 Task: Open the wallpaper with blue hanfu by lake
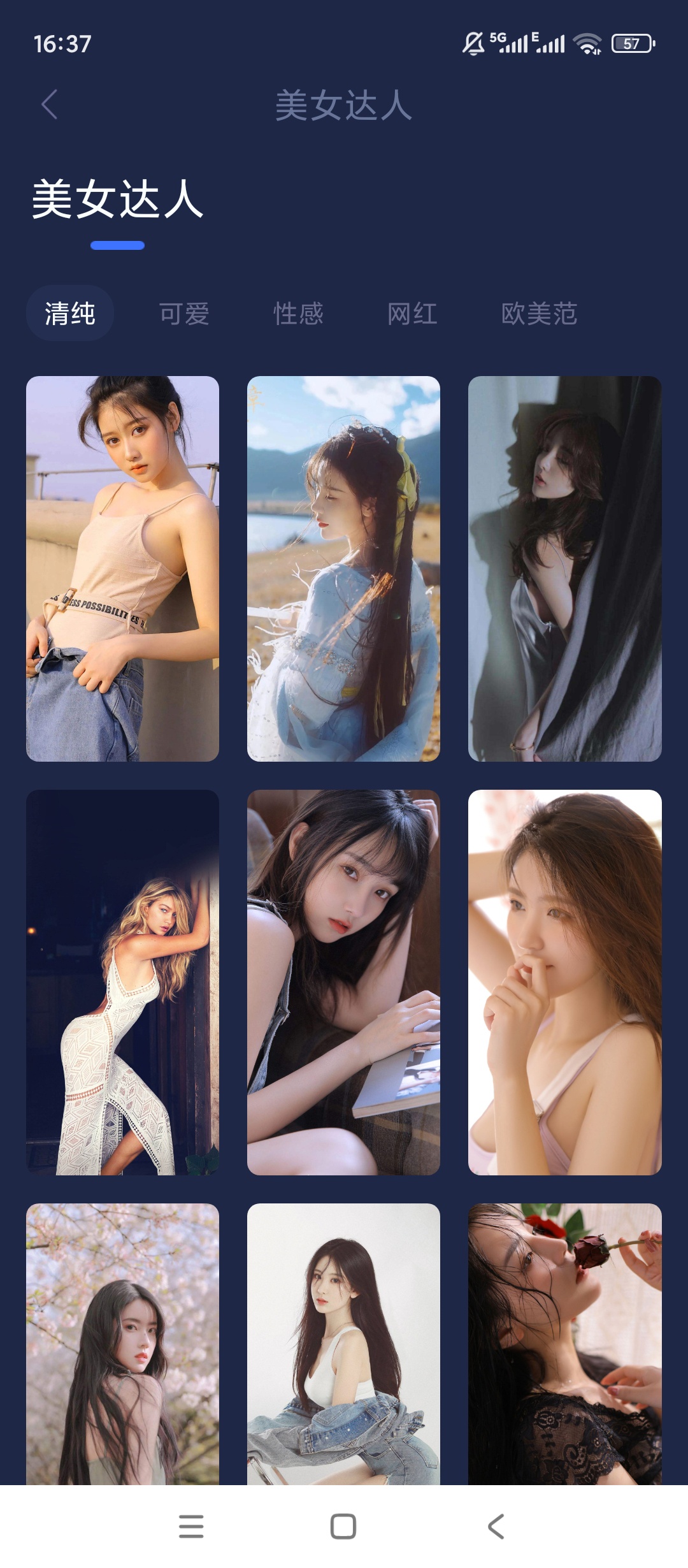click(x=343, y=569)
